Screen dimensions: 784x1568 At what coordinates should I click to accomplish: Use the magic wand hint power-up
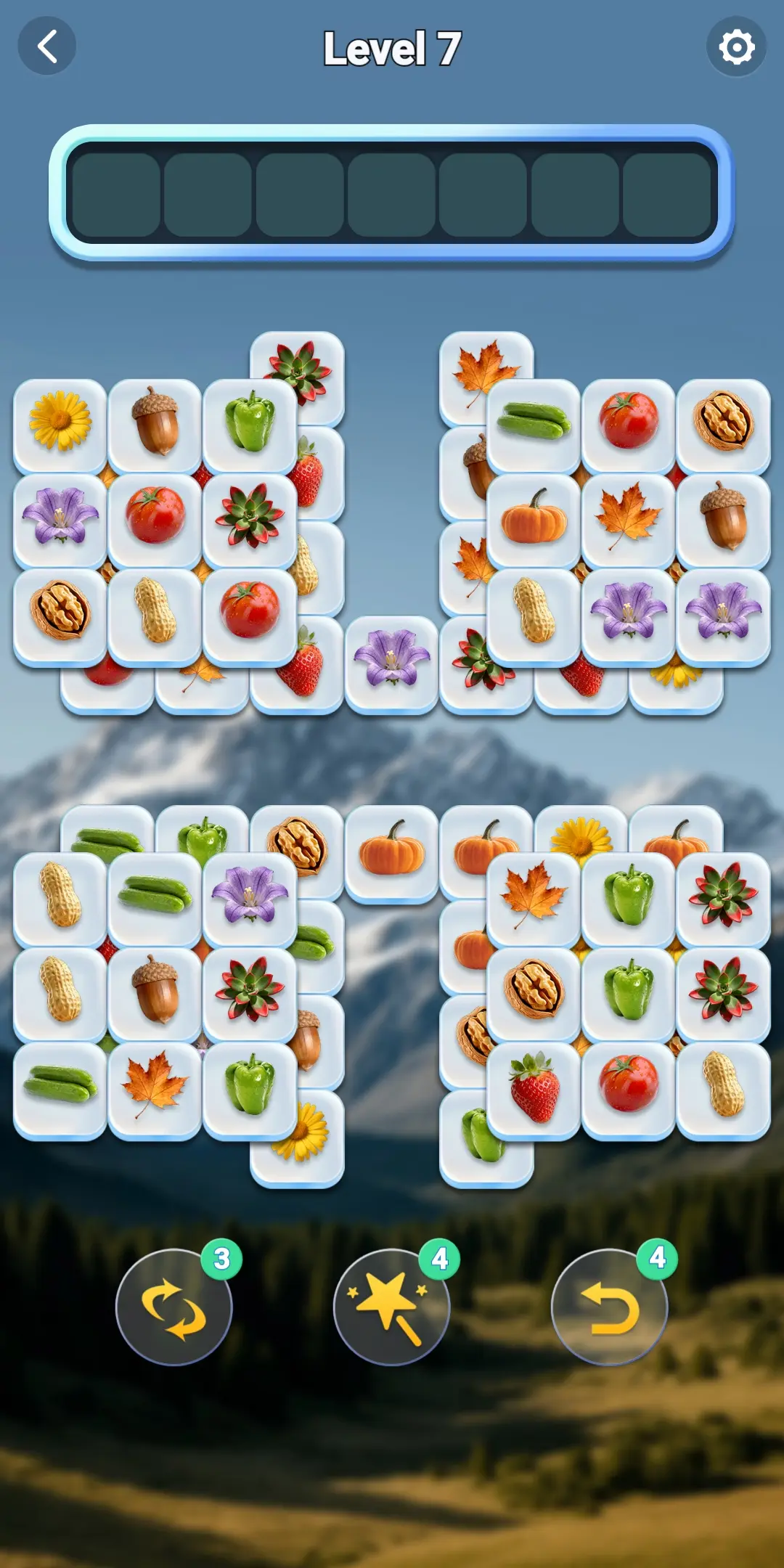pyautogui.click(x=392, y=1307)
